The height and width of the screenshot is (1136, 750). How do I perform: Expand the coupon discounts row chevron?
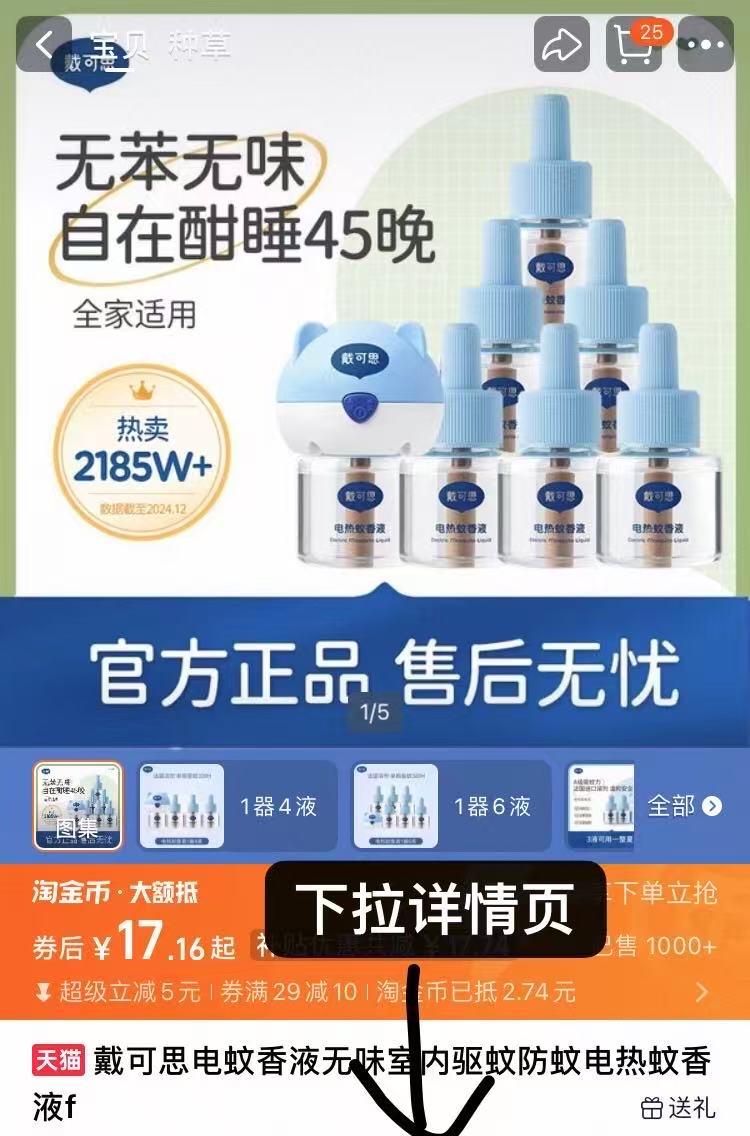702,992
